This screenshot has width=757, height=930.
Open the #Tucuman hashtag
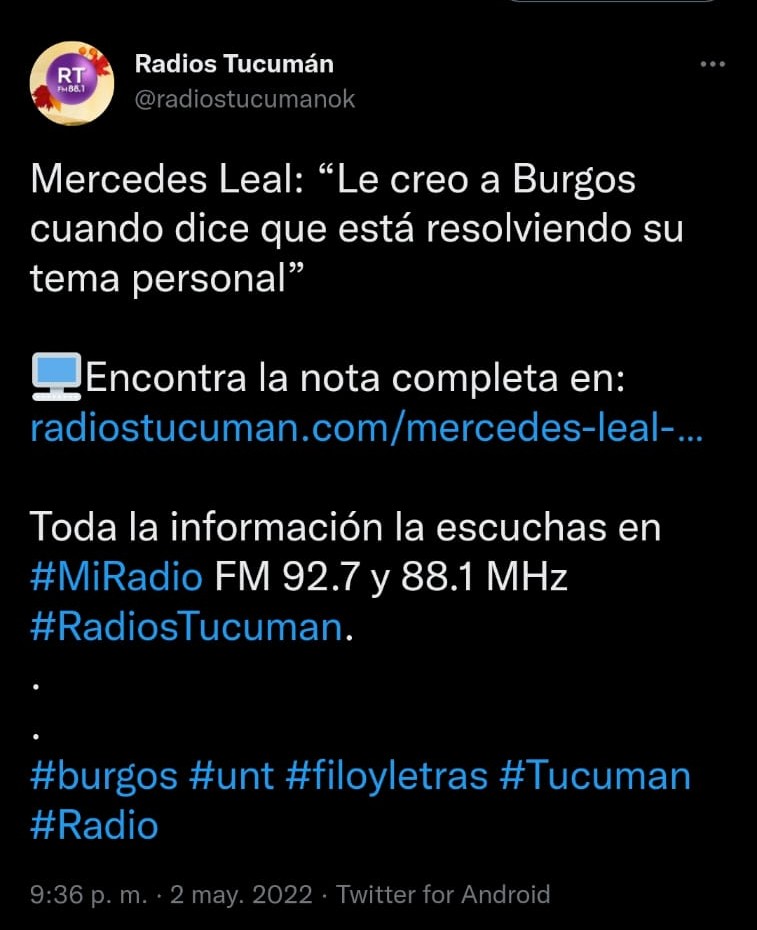coord(597,775)
